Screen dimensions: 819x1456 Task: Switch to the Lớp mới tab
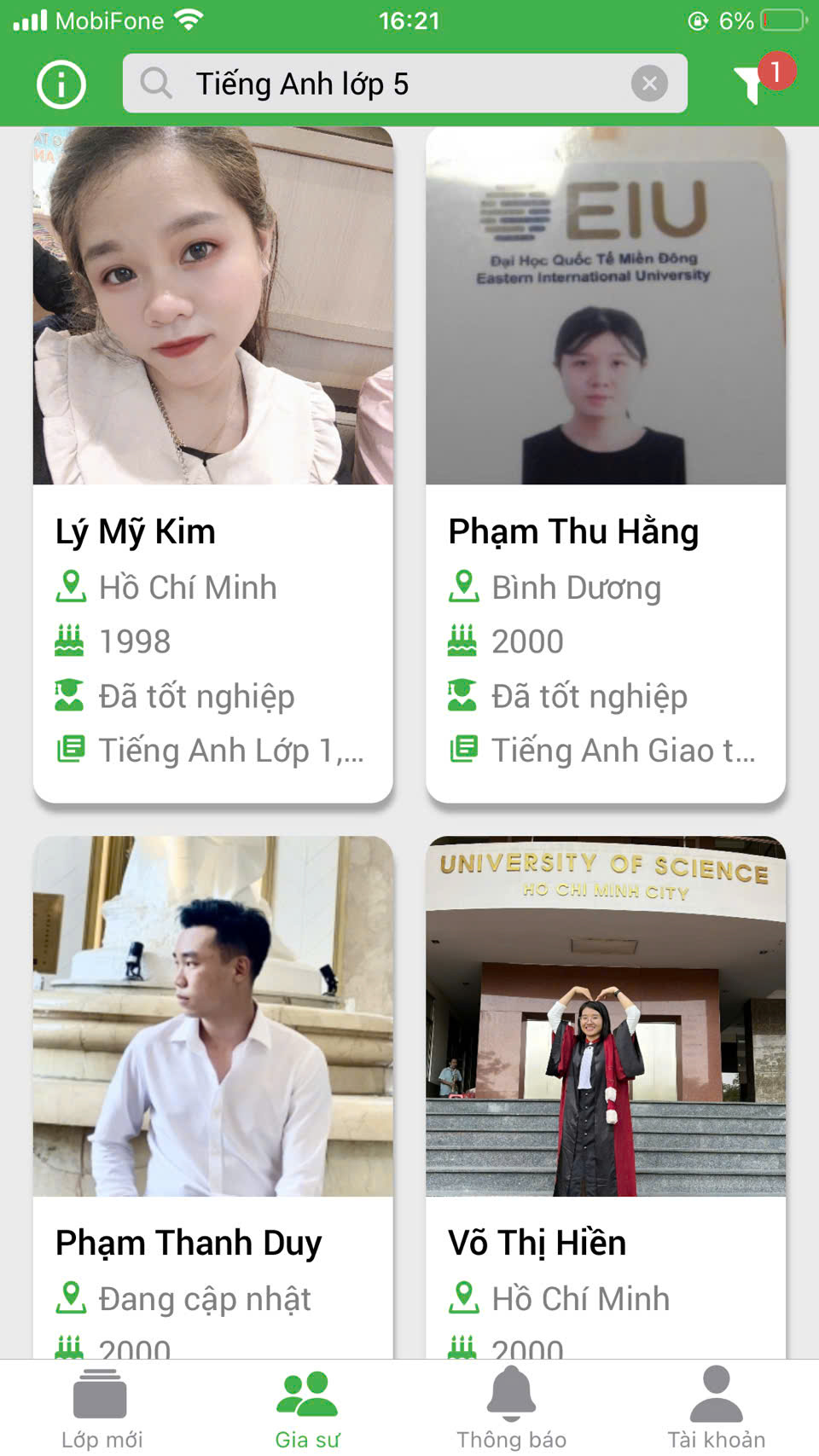[x=102, y=1409]
